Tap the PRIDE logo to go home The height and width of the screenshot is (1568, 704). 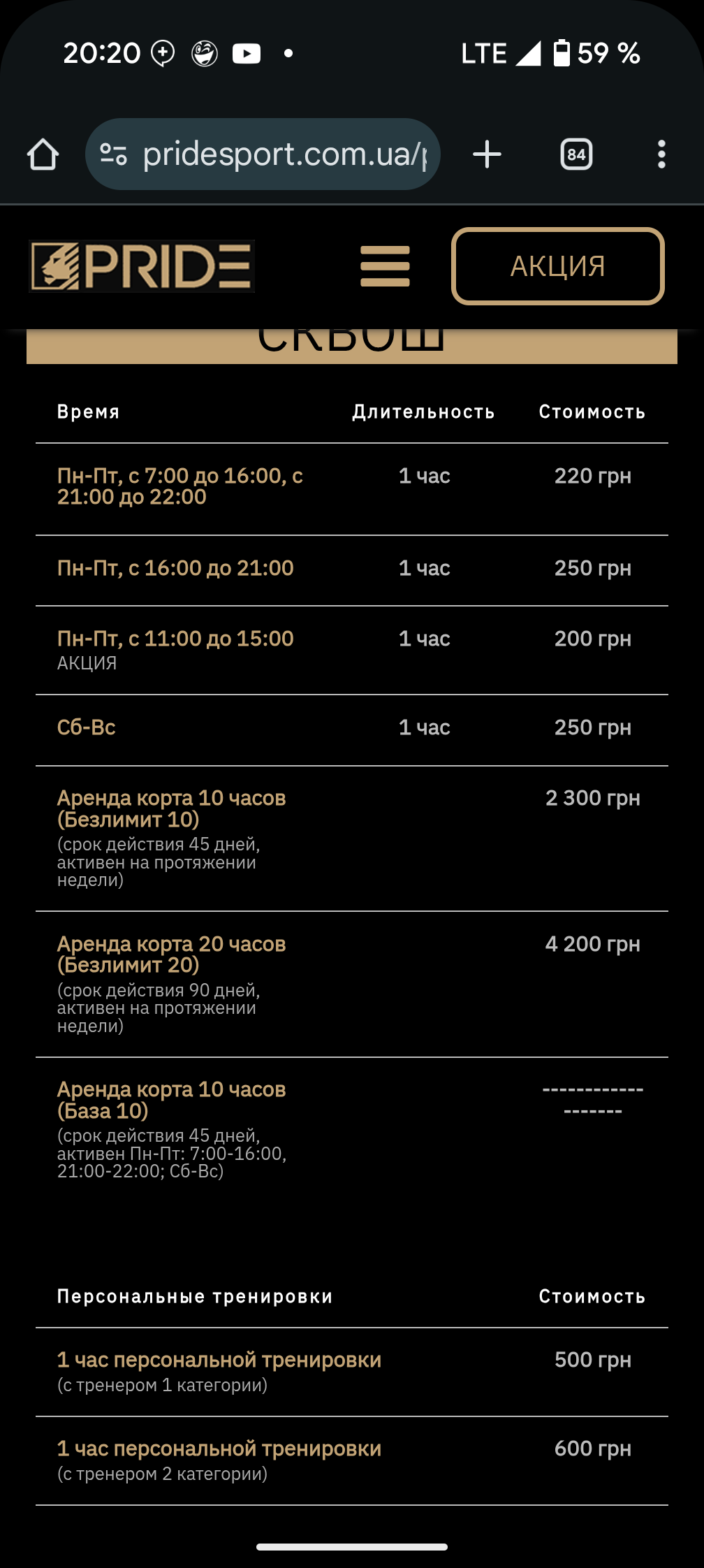[x=142, y=266]
